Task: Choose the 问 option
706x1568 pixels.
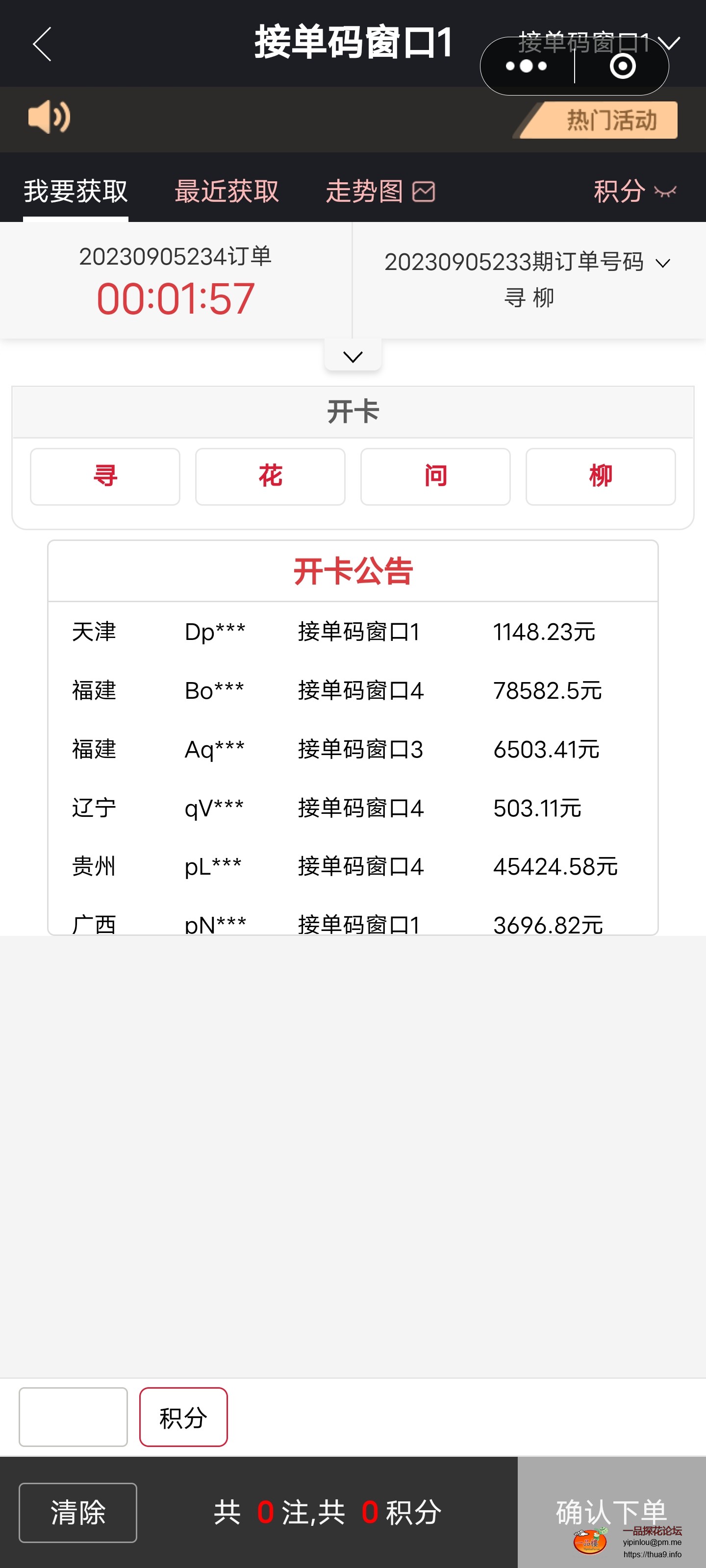Action: 435,476
